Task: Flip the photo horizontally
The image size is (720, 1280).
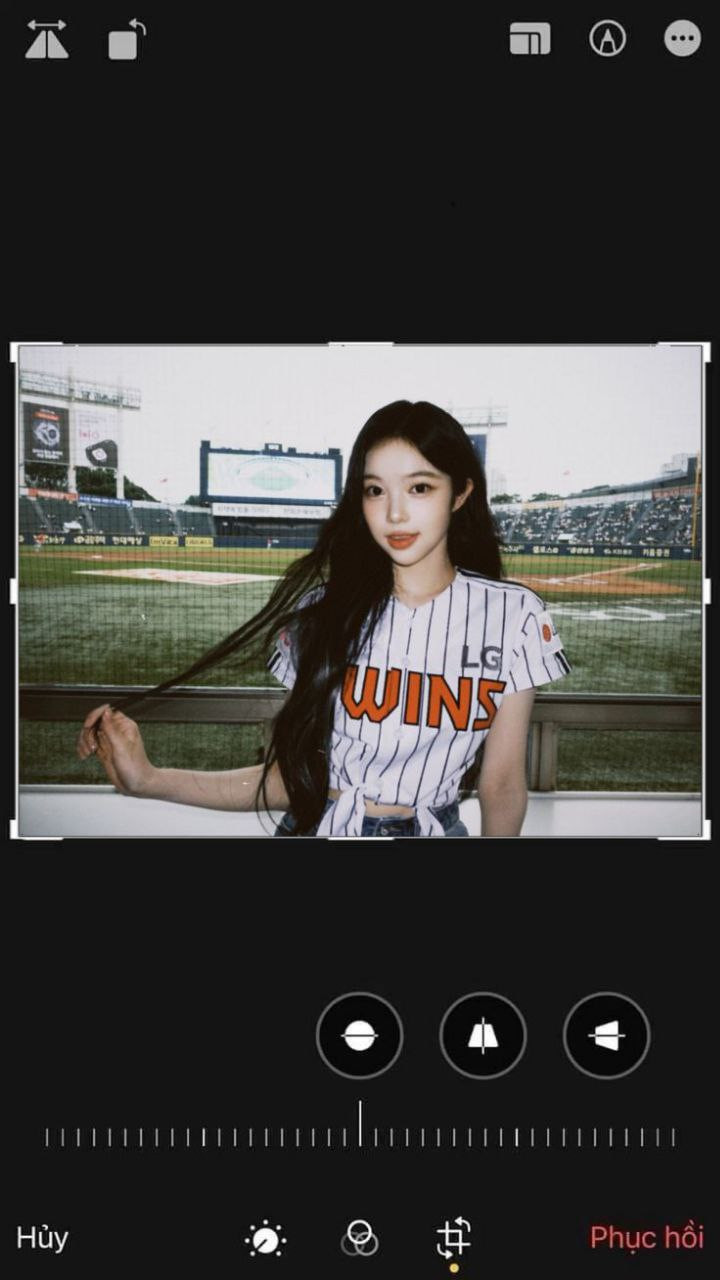Action: pos(47,39)
